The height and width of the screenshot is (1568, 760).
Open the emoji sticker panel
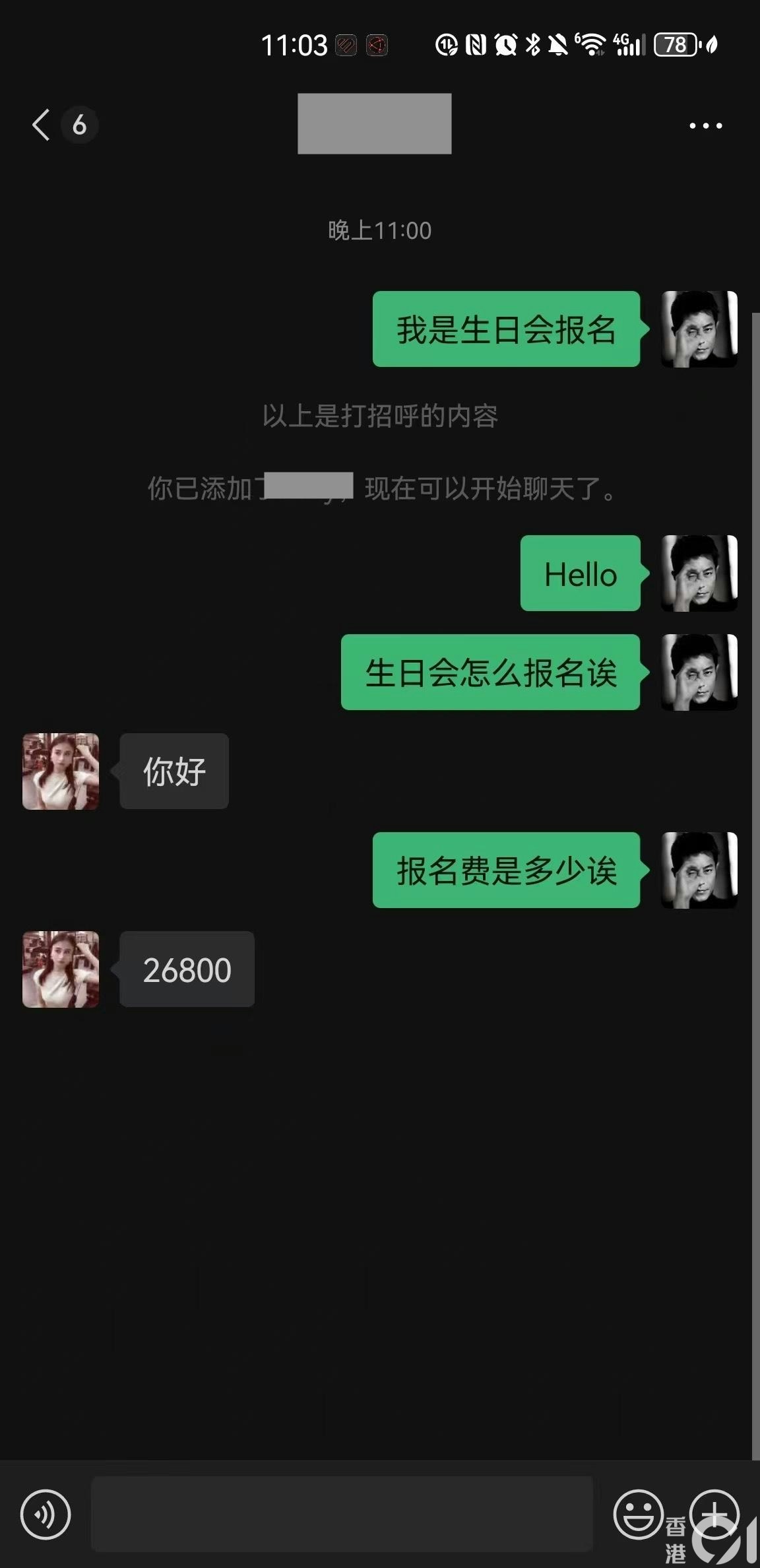(x=637, y=1514)
